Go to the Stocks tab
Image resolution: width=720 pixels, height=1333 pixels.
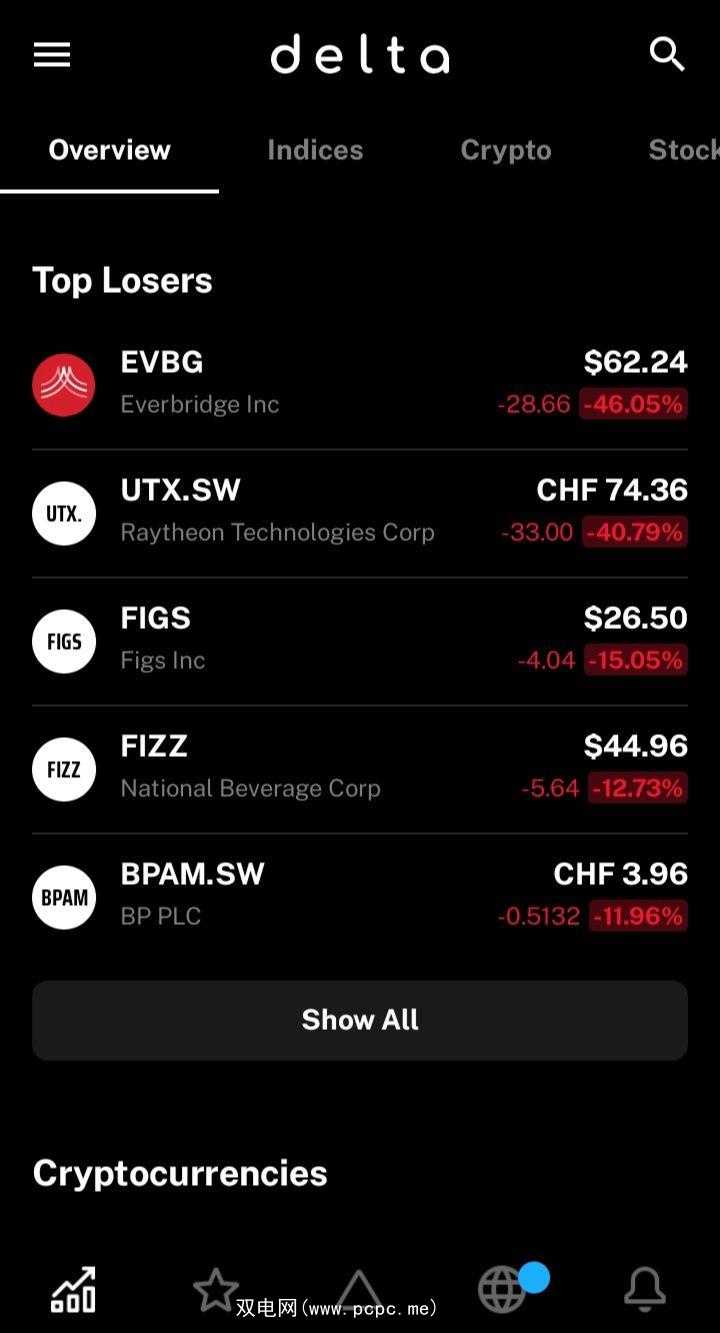coord(684,150)
